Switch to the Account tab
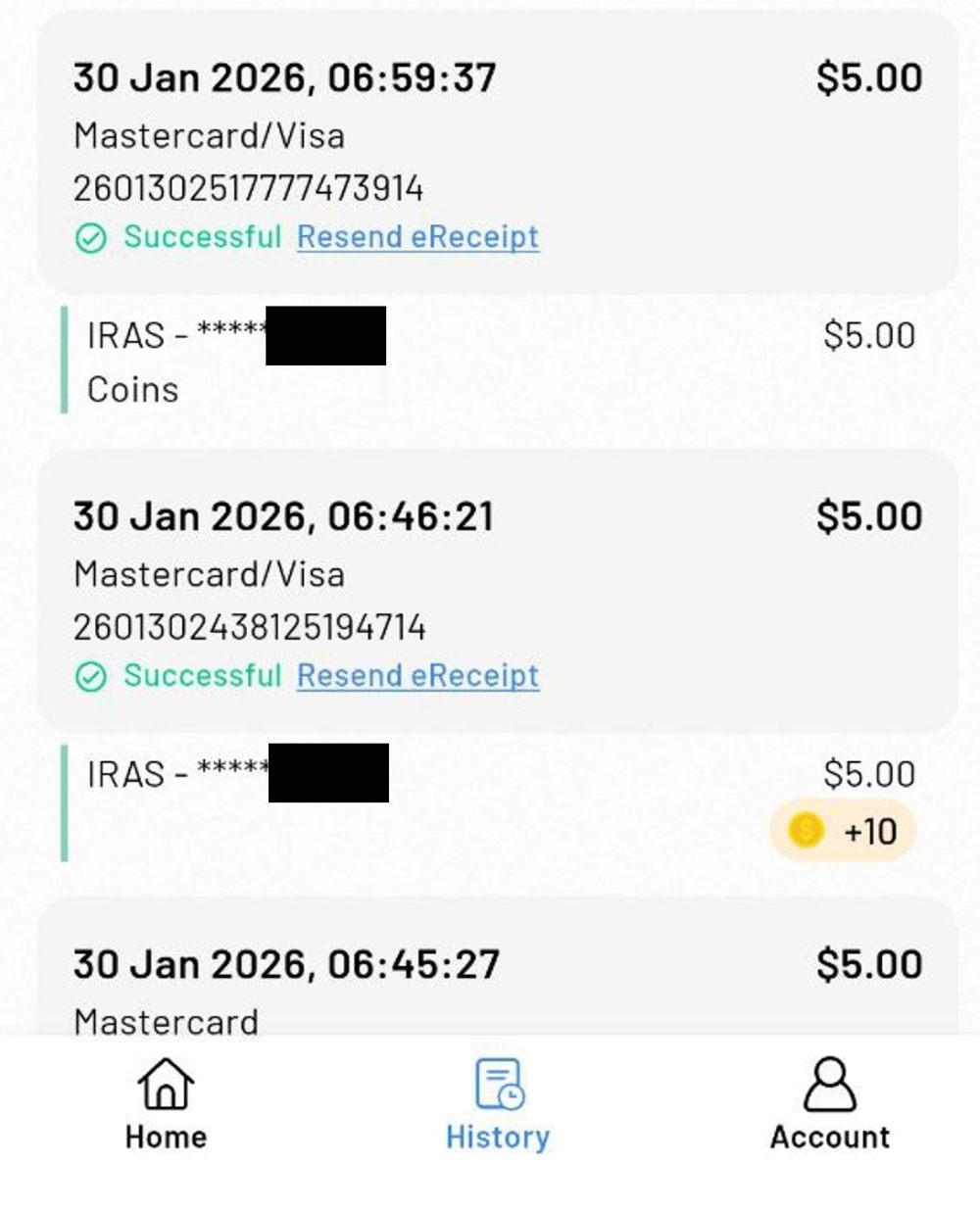 coord(829,1103)
